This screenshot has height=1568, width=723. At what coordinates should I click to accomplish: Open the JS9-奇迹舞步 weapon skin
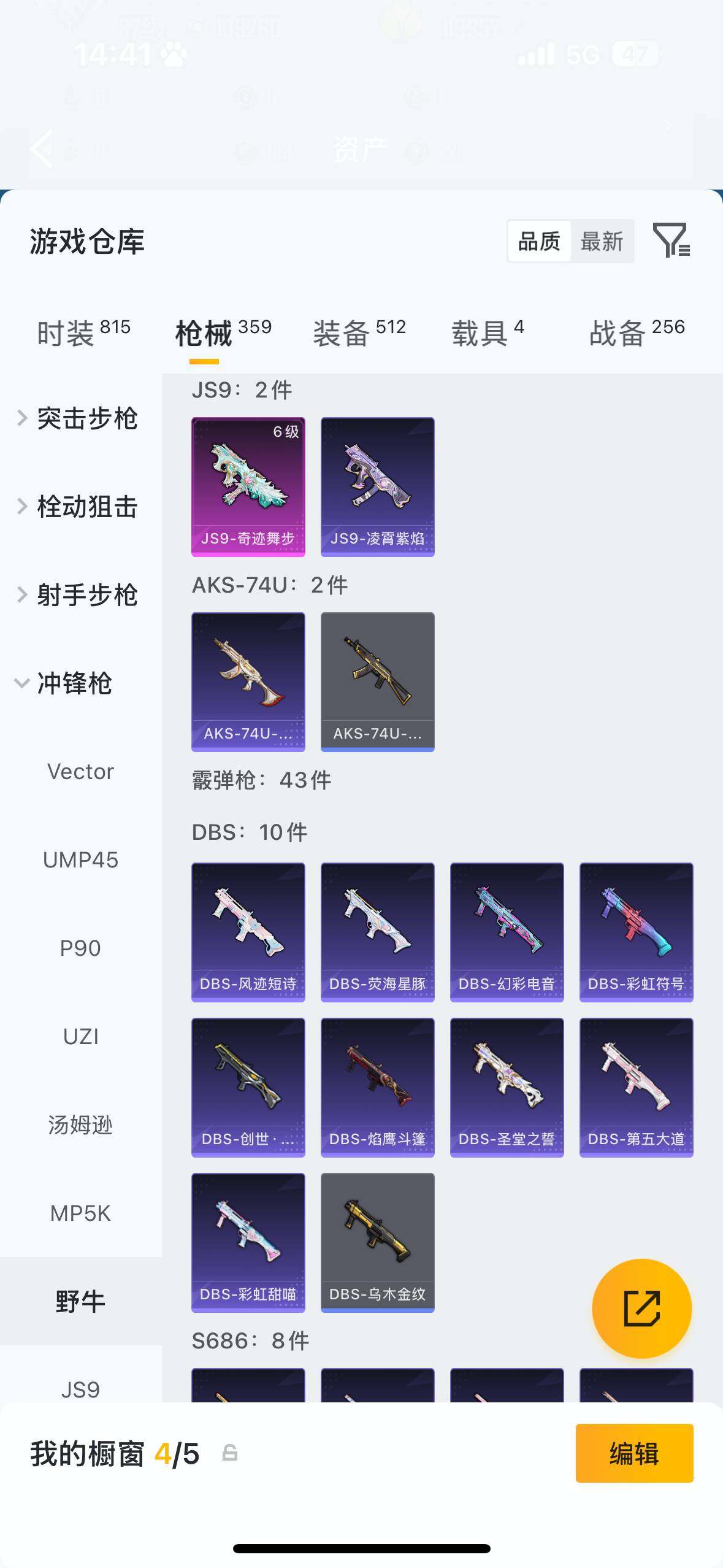248,487
